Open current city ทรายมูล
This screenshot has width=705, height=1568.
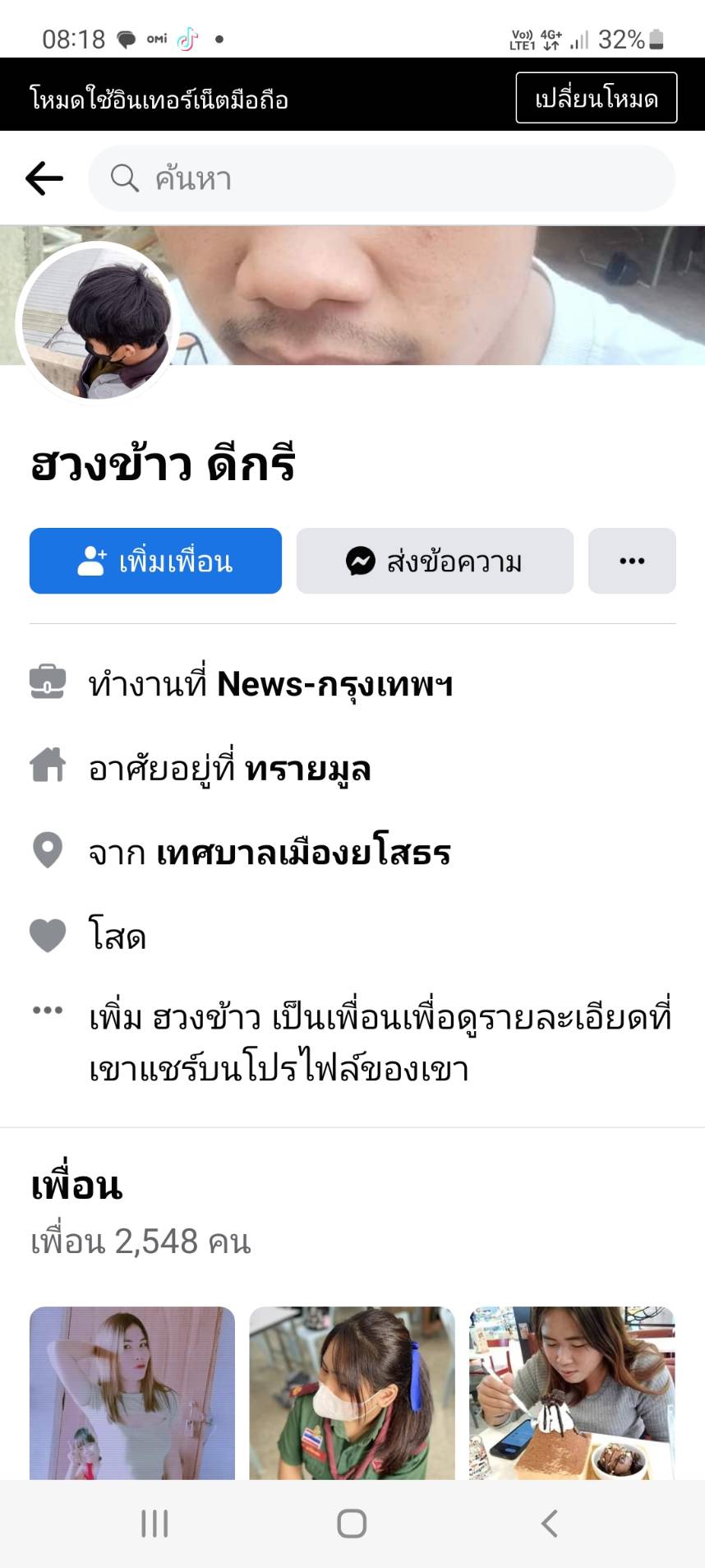point(307,769)
